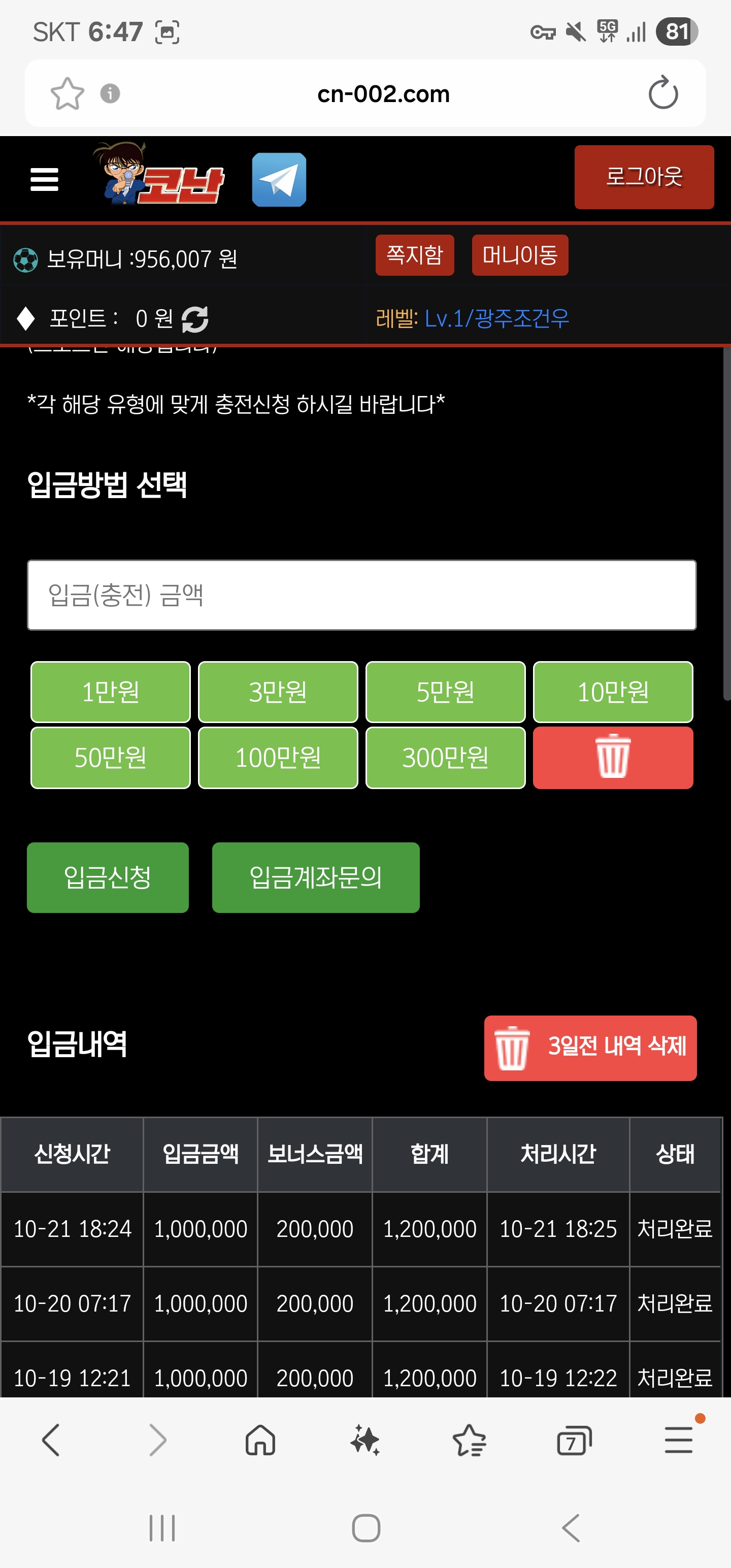Open the 쪽지함 message box

[x=415, y=255]
